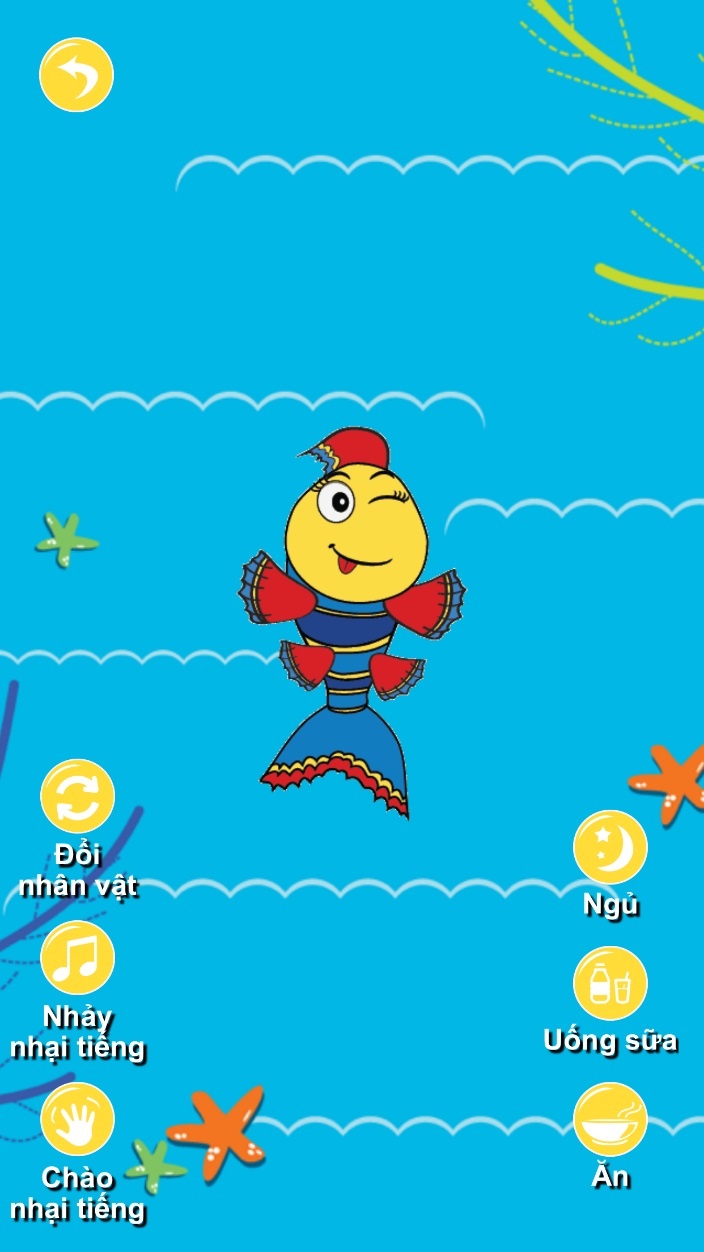Screen dimensions: 704x1252
Task: Select the Chào nhại tiếng hand button
Action: 77,1119
